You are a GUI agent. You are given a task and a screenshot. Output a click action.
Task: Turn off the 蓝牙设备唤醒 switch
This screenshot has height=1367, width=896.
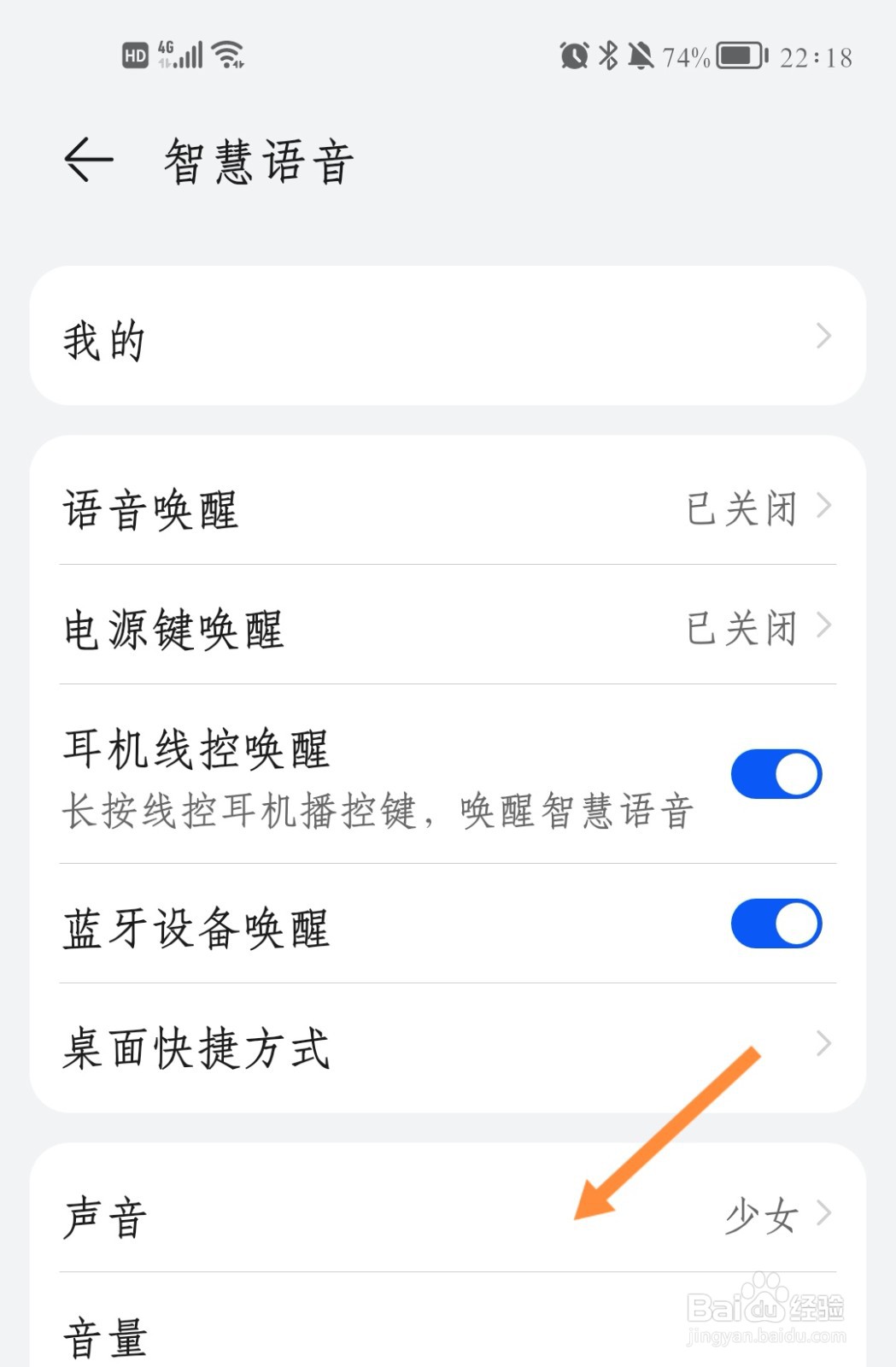(x=776, y=924)
